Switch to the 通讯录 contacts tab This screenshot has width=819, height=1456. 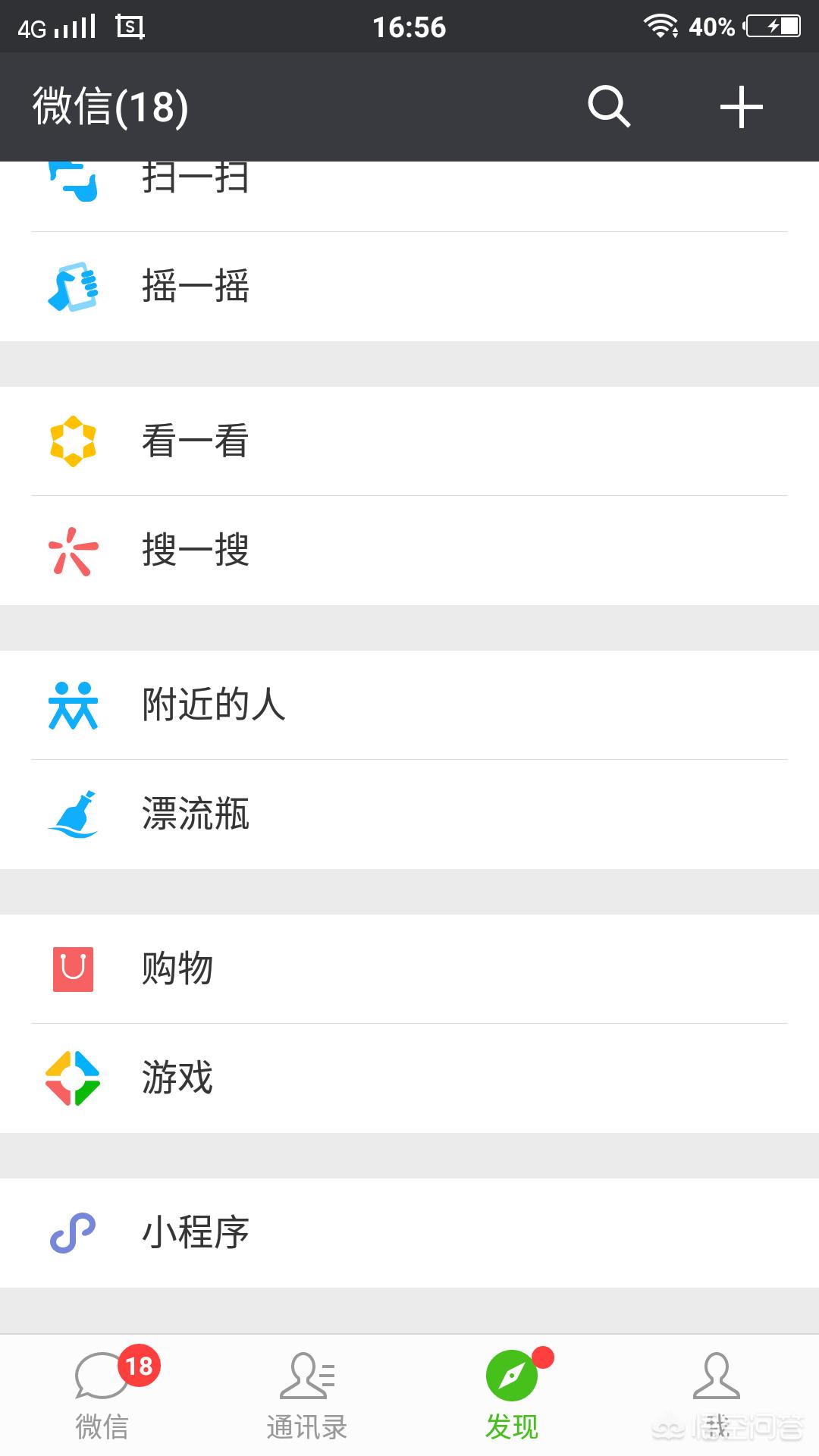pos(307,1395)
